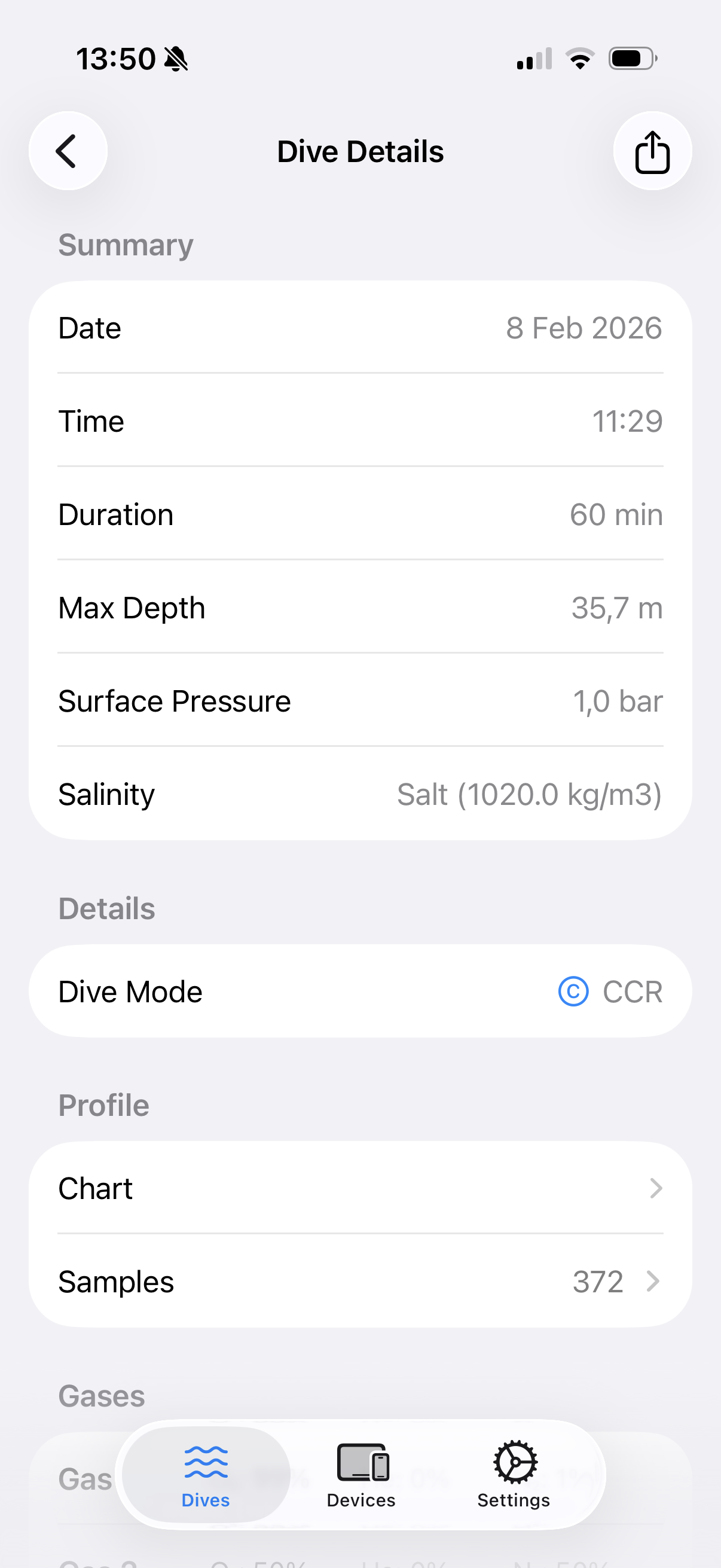Tap the circled C icon beside CCR
The height and width of the screenshot is (1568, 721).
point(573,990)
